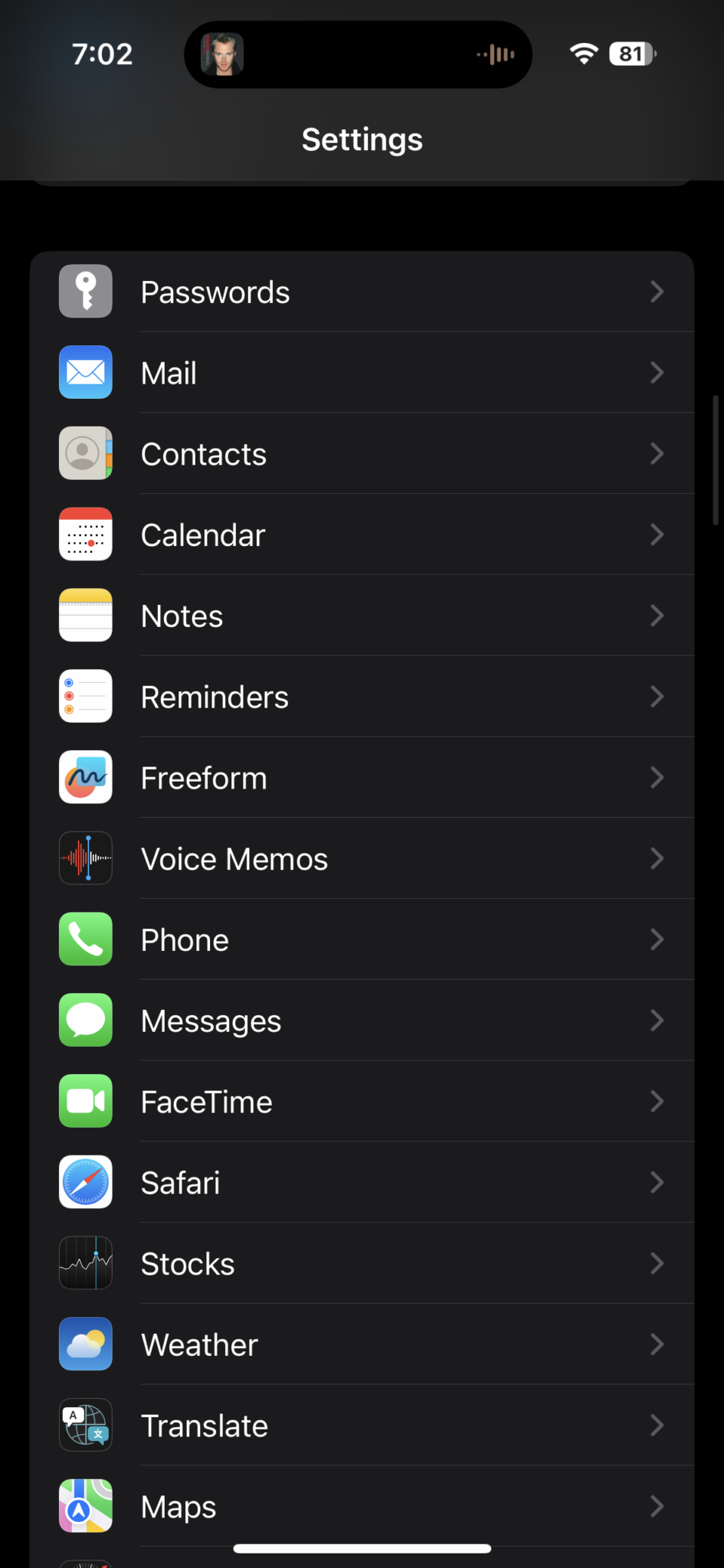Image resolution: width=724 pixels, height=1568 pixels.
Task: Tap the Reminders row
Action: 362,697
